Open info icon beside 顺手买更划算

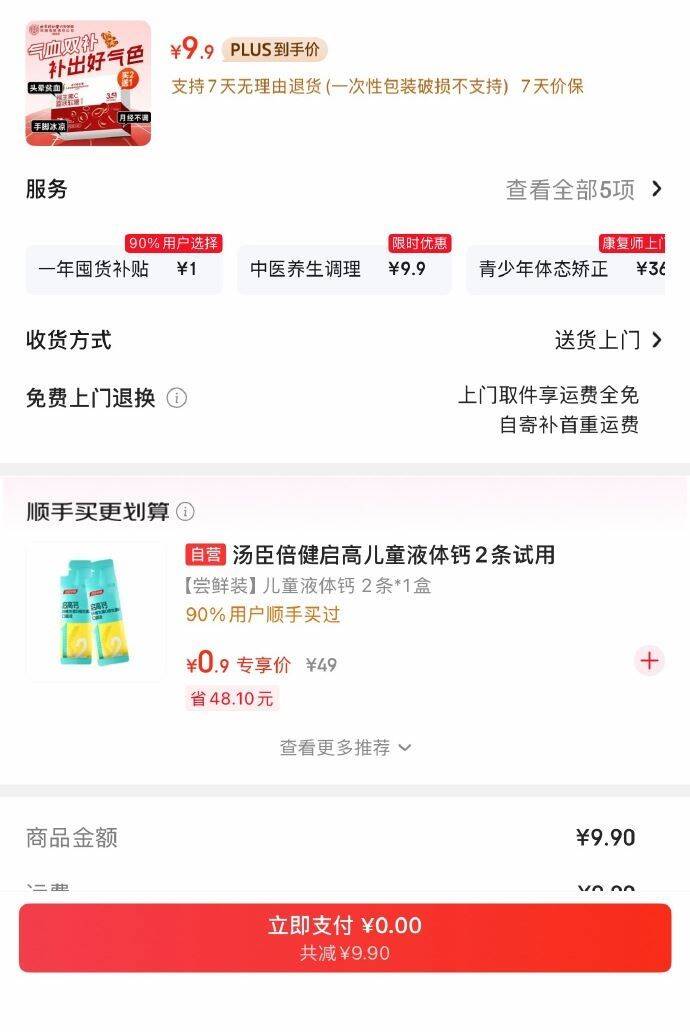tap(186, 512)
